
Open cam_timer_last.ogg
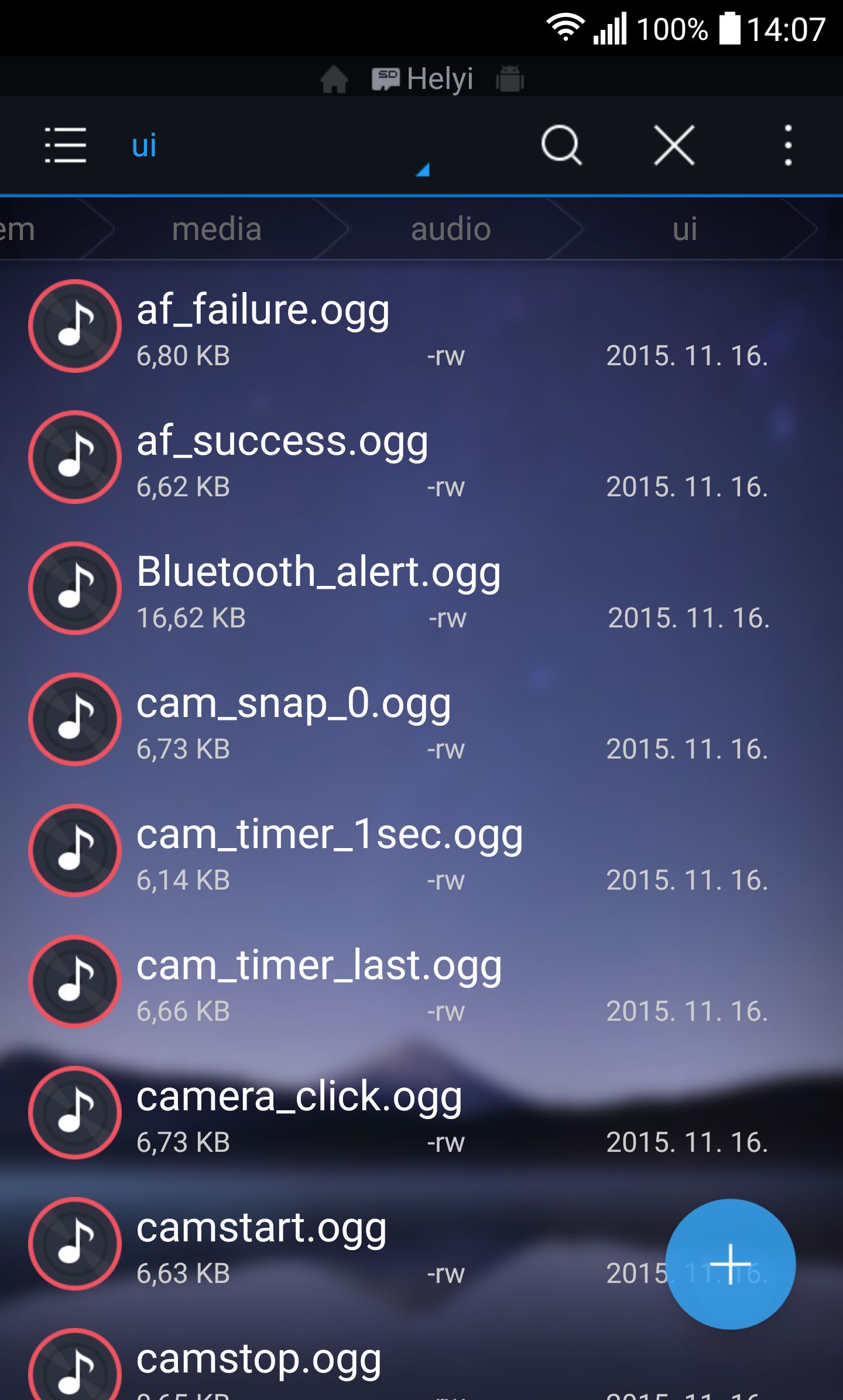[x=421, y=982]
